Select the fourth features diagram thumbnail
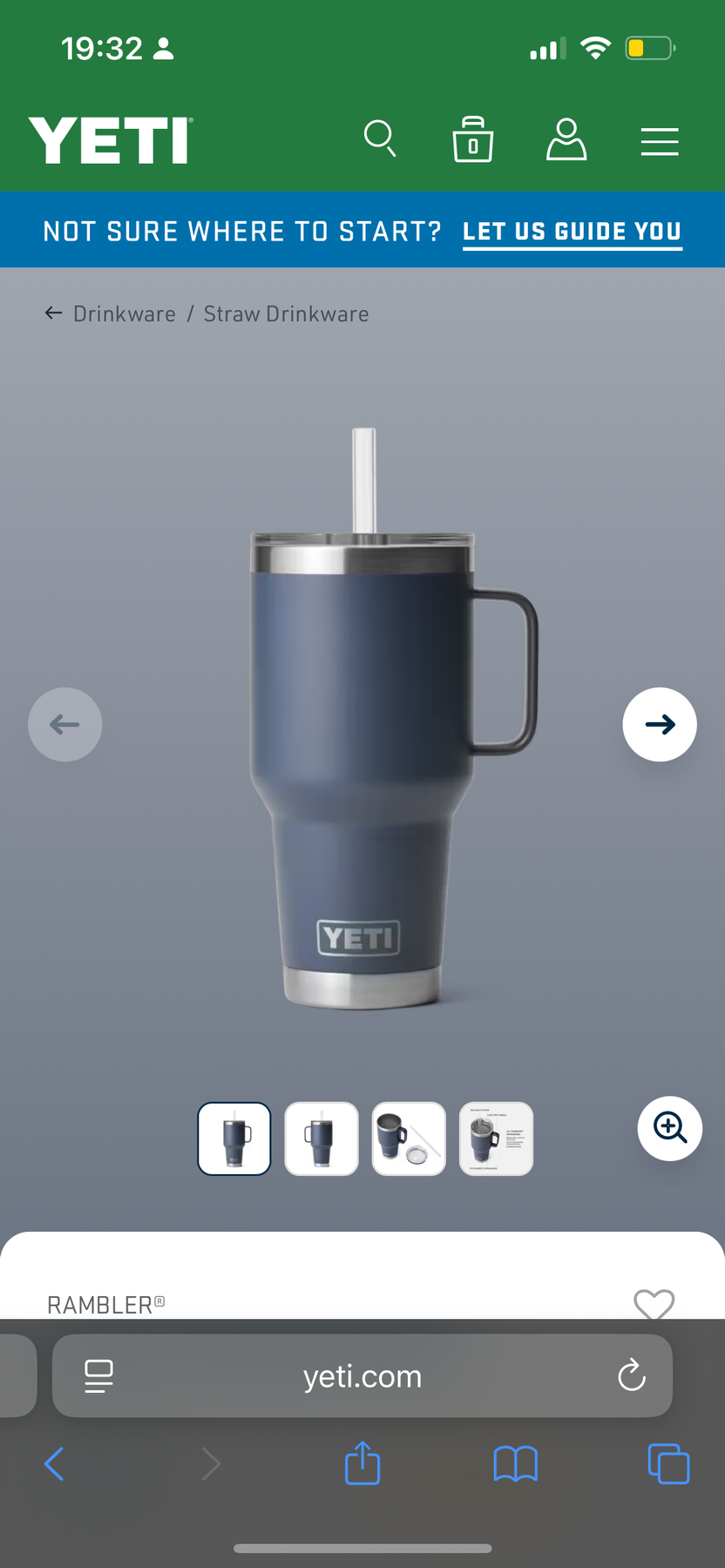This screenshot has width=725, height=1568. click(x=496, y=1139)
